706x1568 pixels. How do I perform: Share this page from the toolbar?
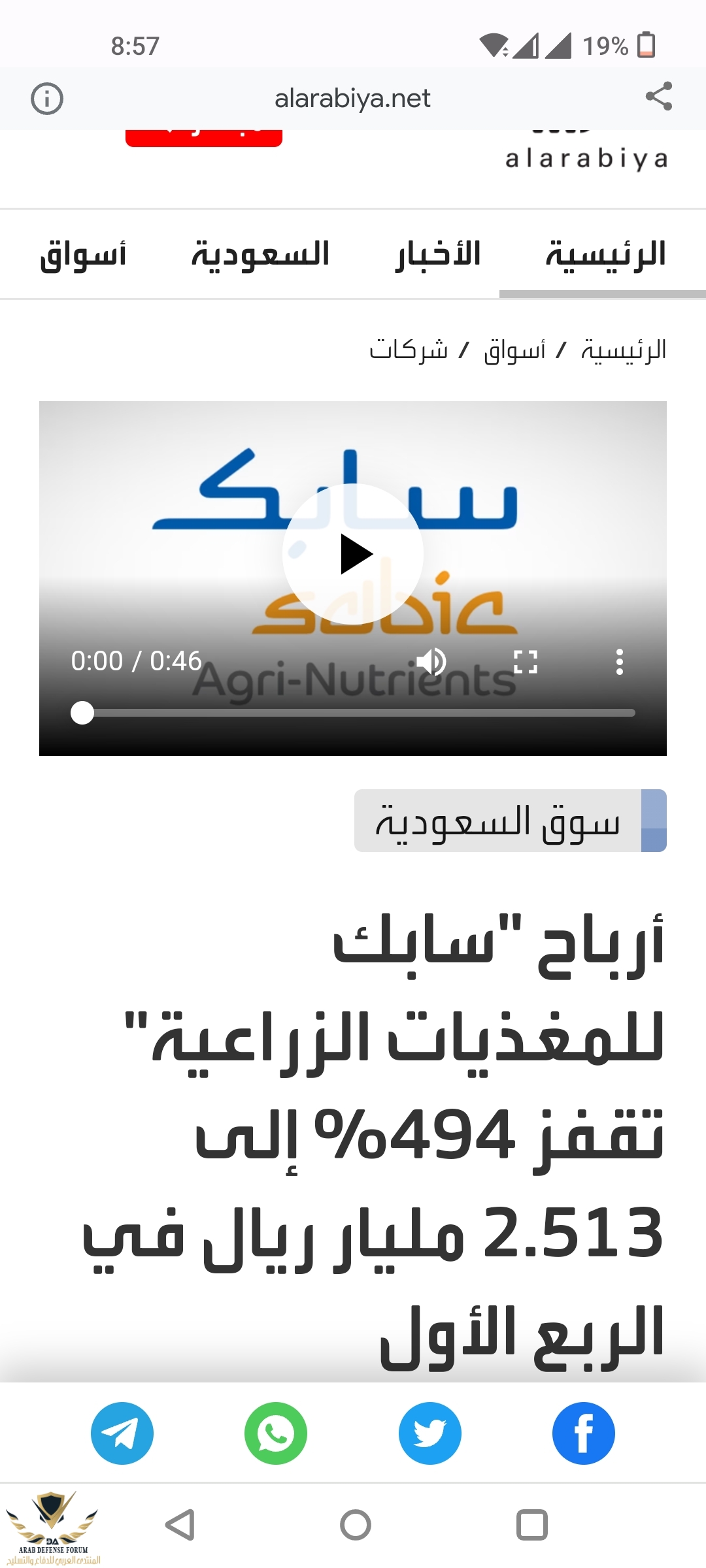click(x=658, y=97)
